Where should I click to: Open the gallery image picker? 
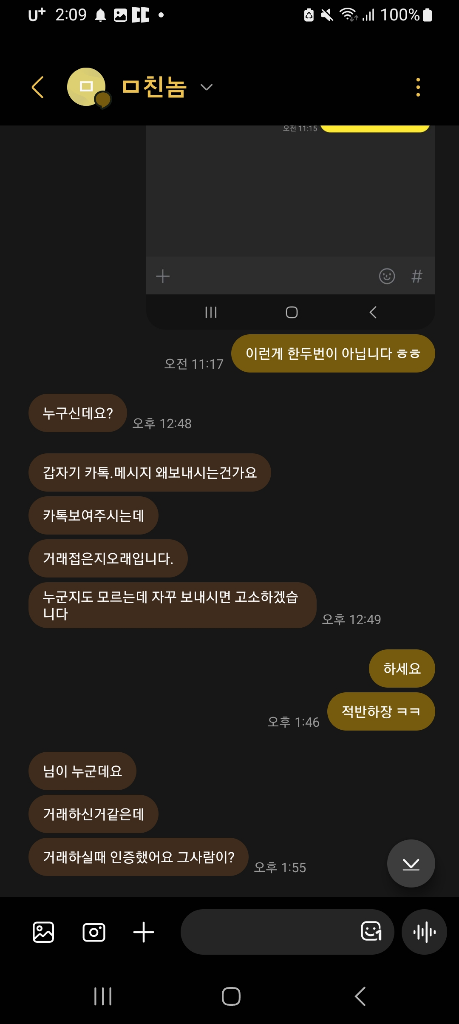44,932
